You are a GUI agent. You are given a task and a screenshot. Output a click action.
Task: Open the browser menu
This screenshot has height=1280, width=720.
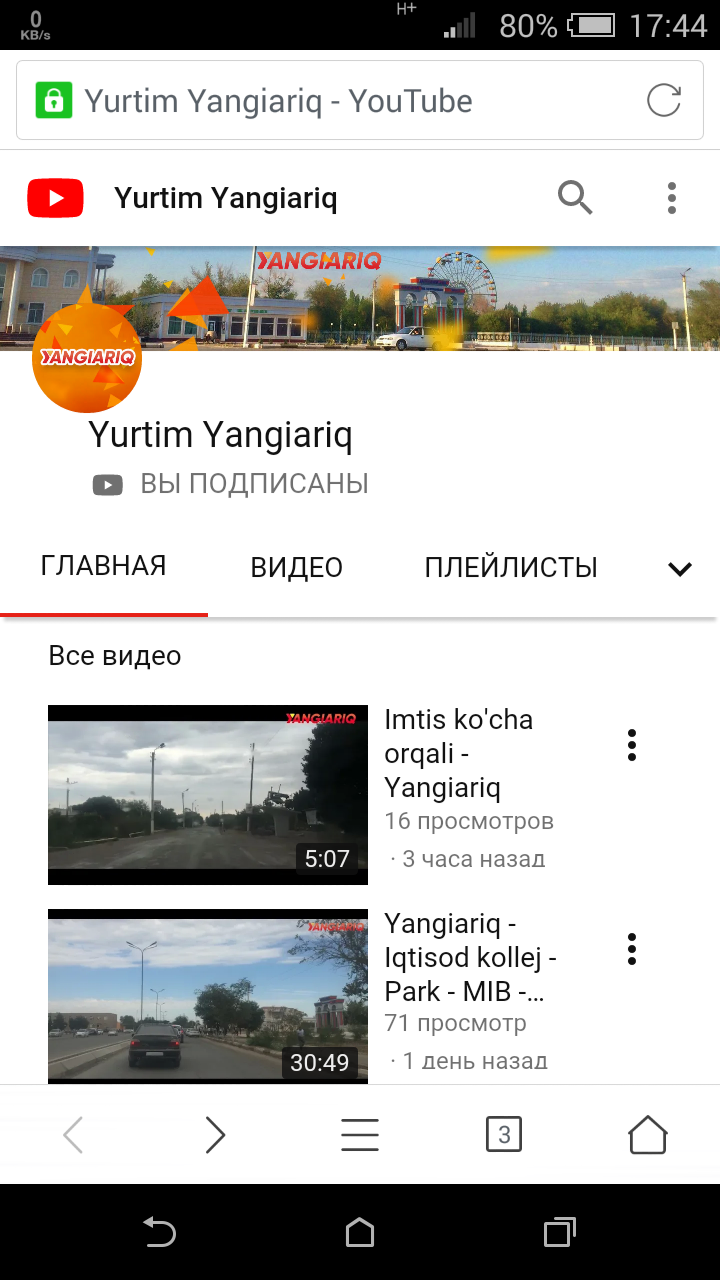360,1135
